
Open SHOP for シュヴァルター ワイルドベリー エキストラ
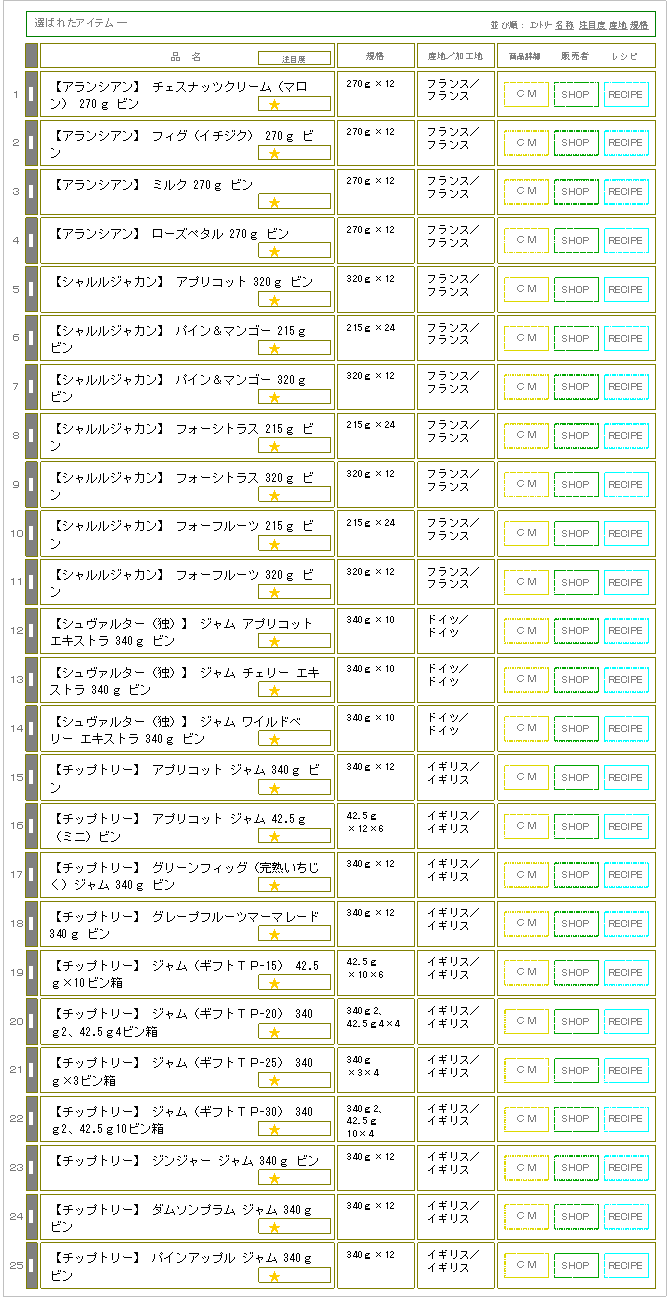pyautogui.click(x=576, y=729)
